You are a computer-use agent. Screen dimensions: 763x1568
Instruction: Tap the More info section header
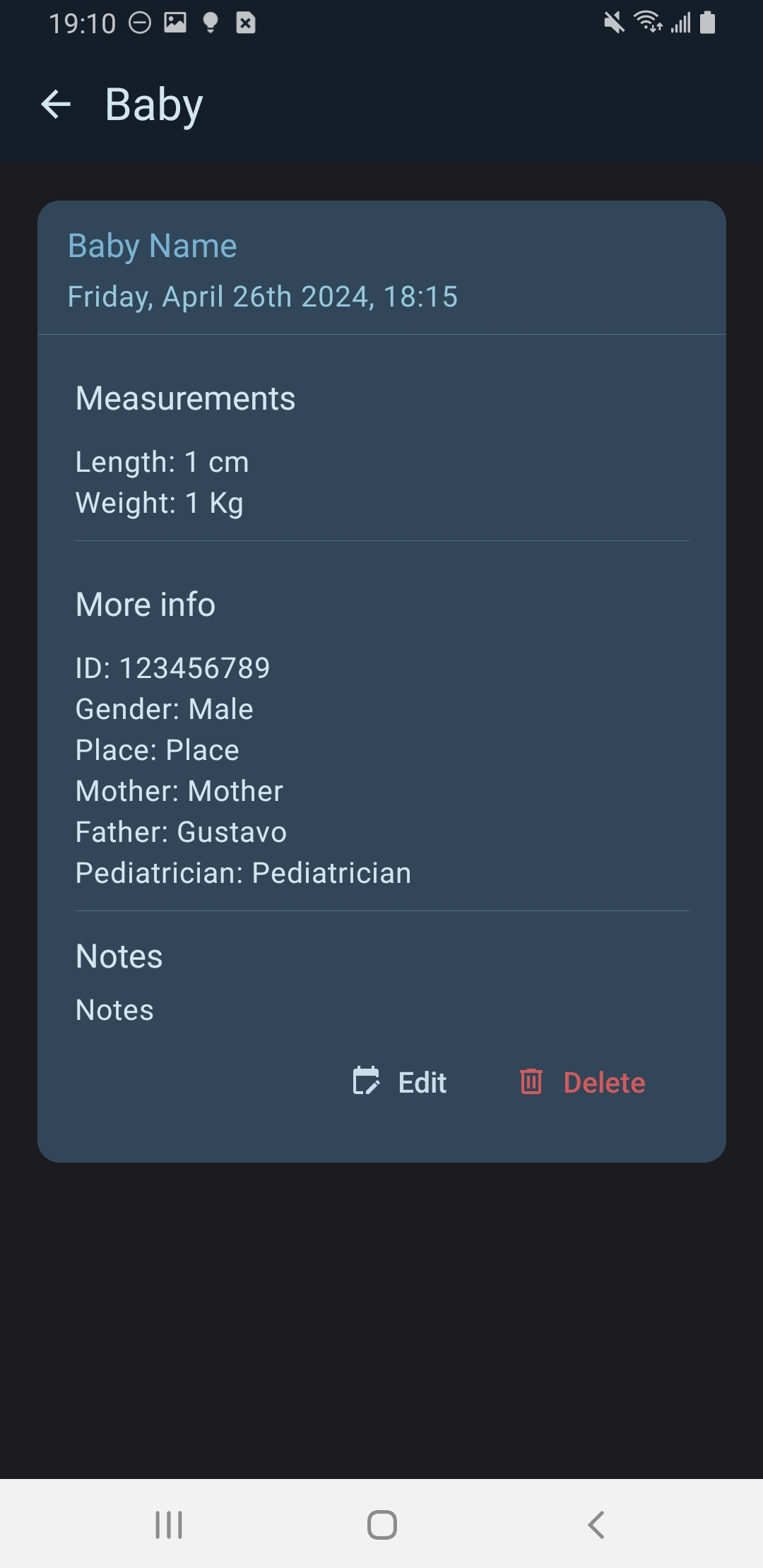point(144,605)
